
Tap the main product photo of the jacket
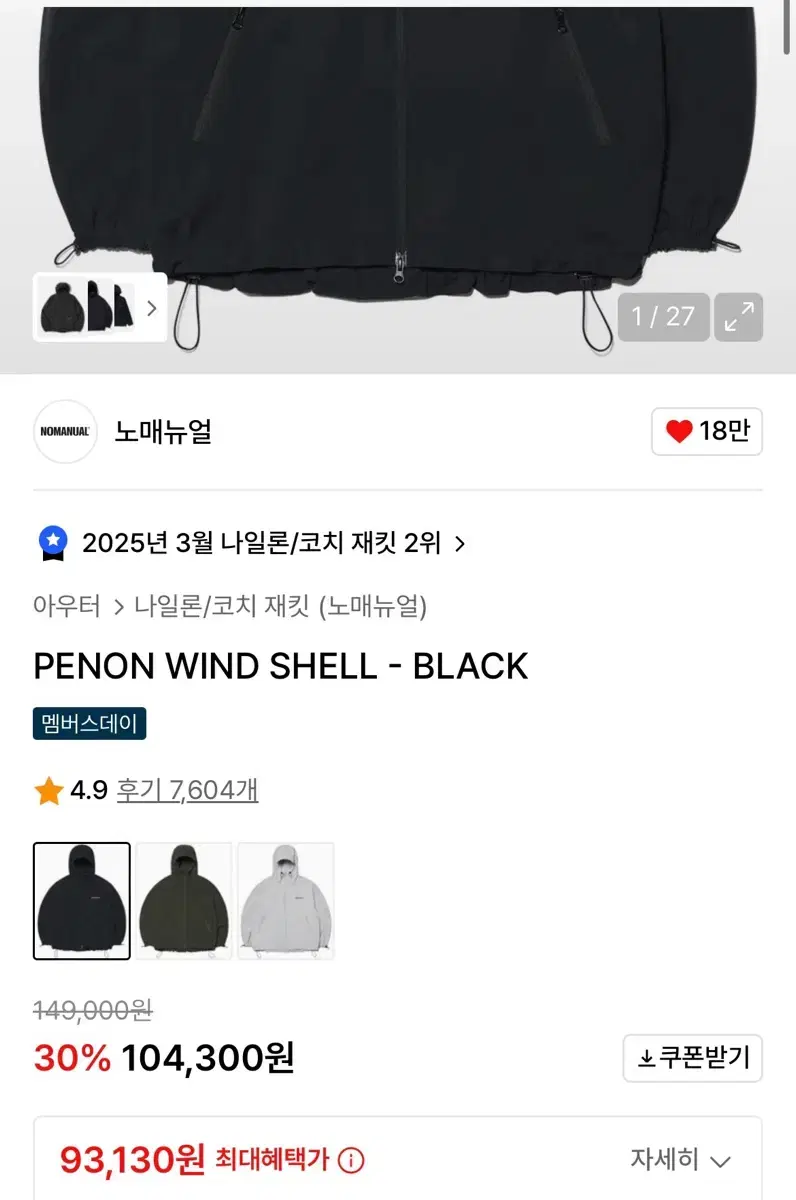[x=400, y=150]
